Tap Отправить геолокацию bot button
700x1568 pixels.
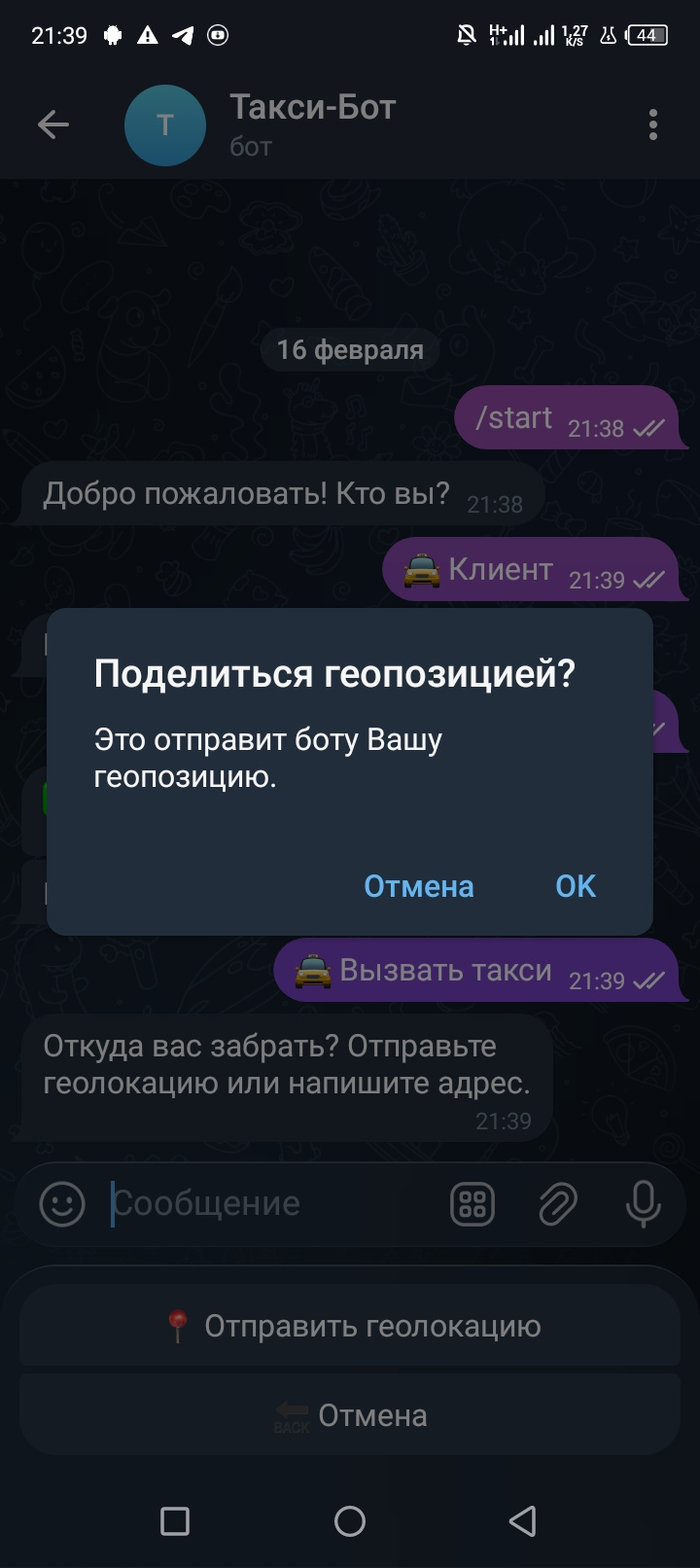tap(350, 1327)
